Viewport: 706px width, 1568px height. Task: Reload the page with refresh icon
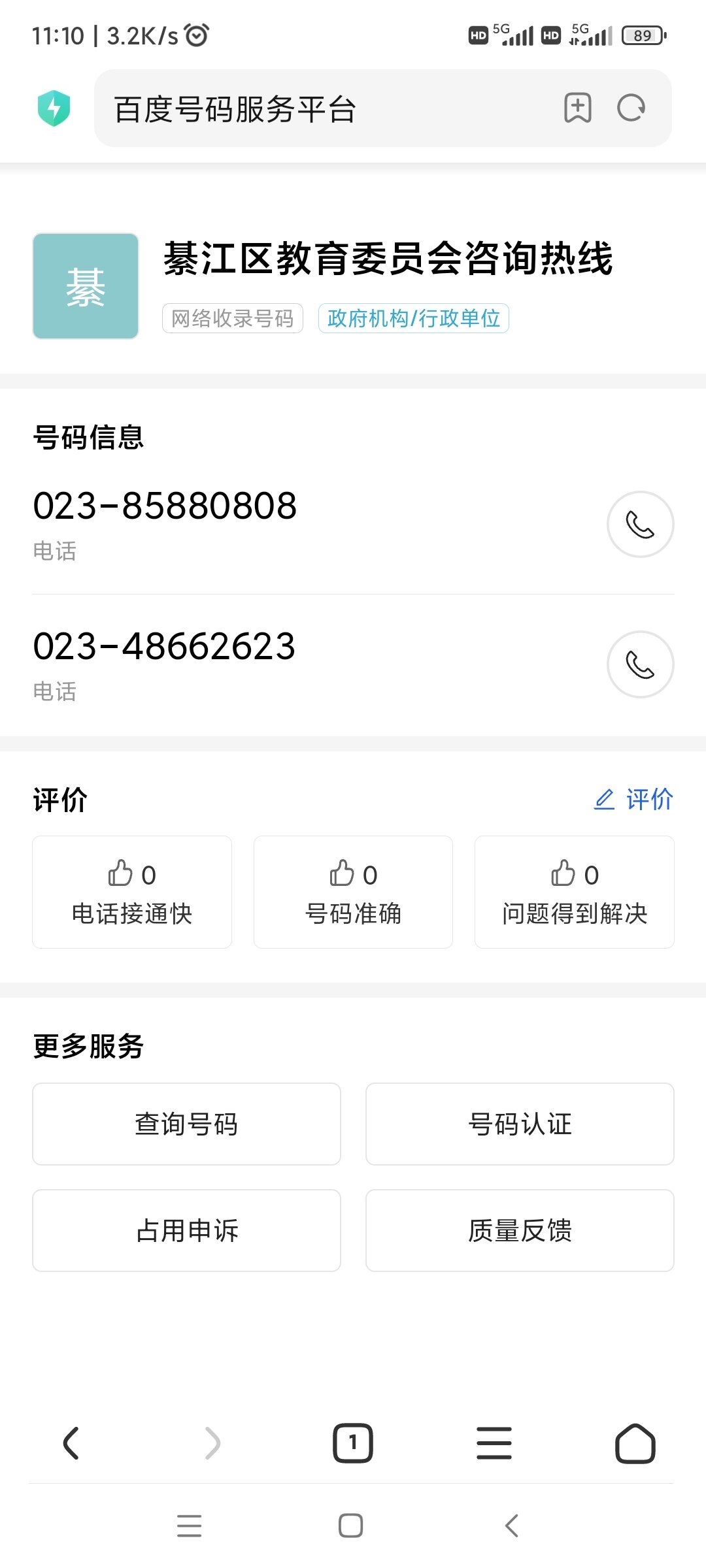tap(631, 108)
